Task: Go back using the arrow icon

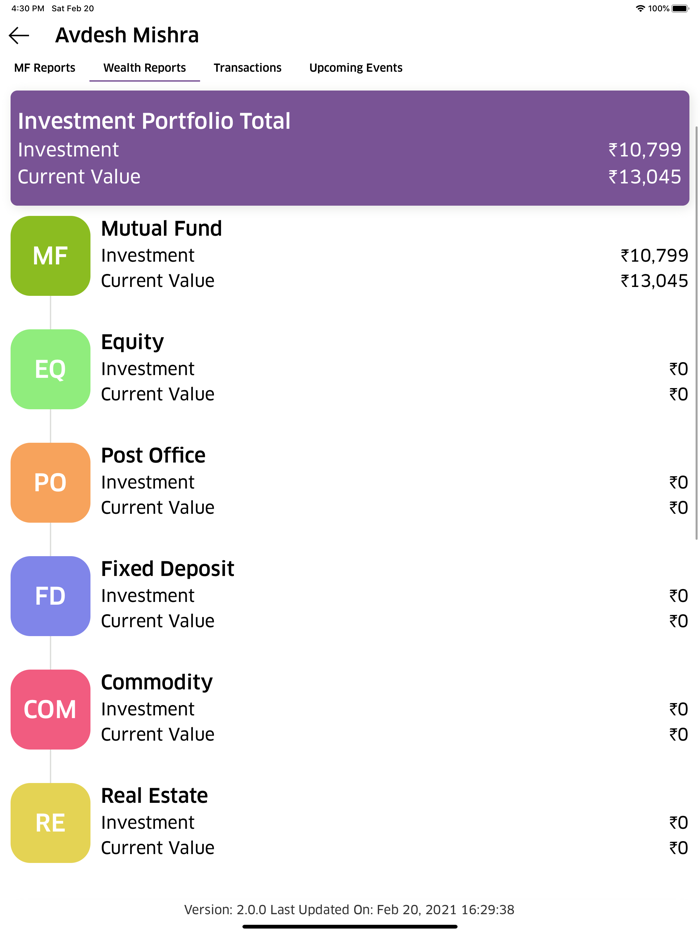Action: [x=19, y=36]
